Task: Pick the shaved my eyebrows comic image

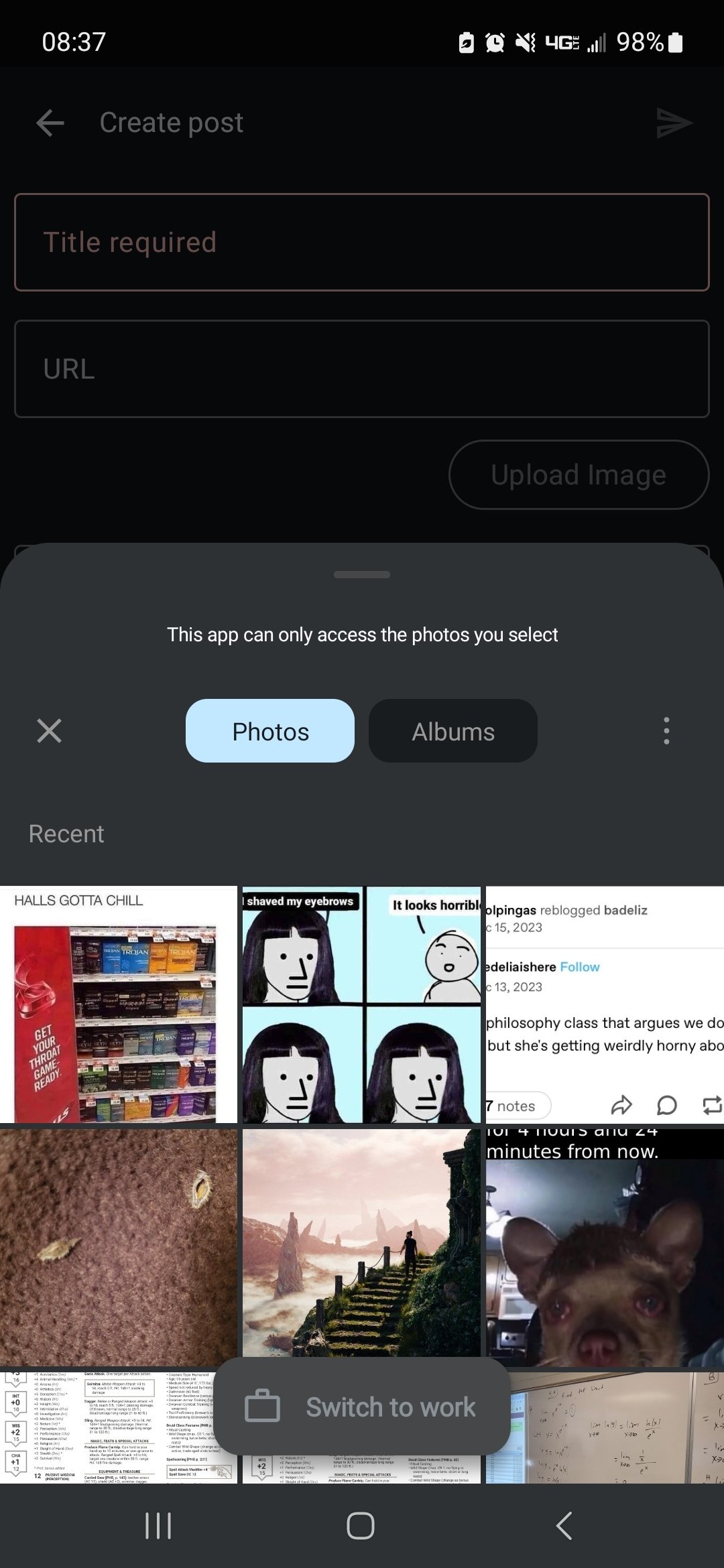Action: (361, 1004)
